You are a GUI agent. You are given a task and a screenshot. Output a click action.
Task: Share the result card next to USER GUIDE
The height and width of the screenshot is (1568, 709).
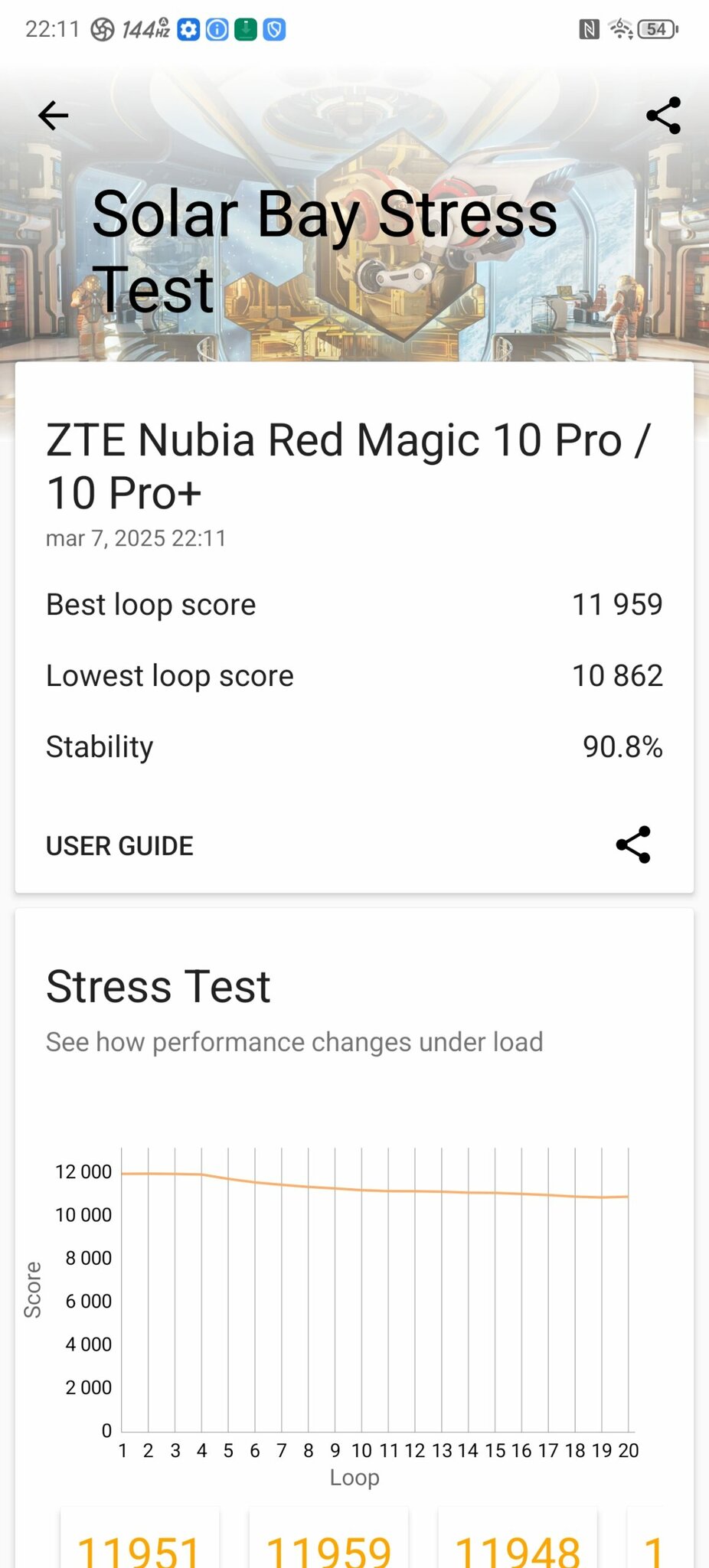point(633,844)
